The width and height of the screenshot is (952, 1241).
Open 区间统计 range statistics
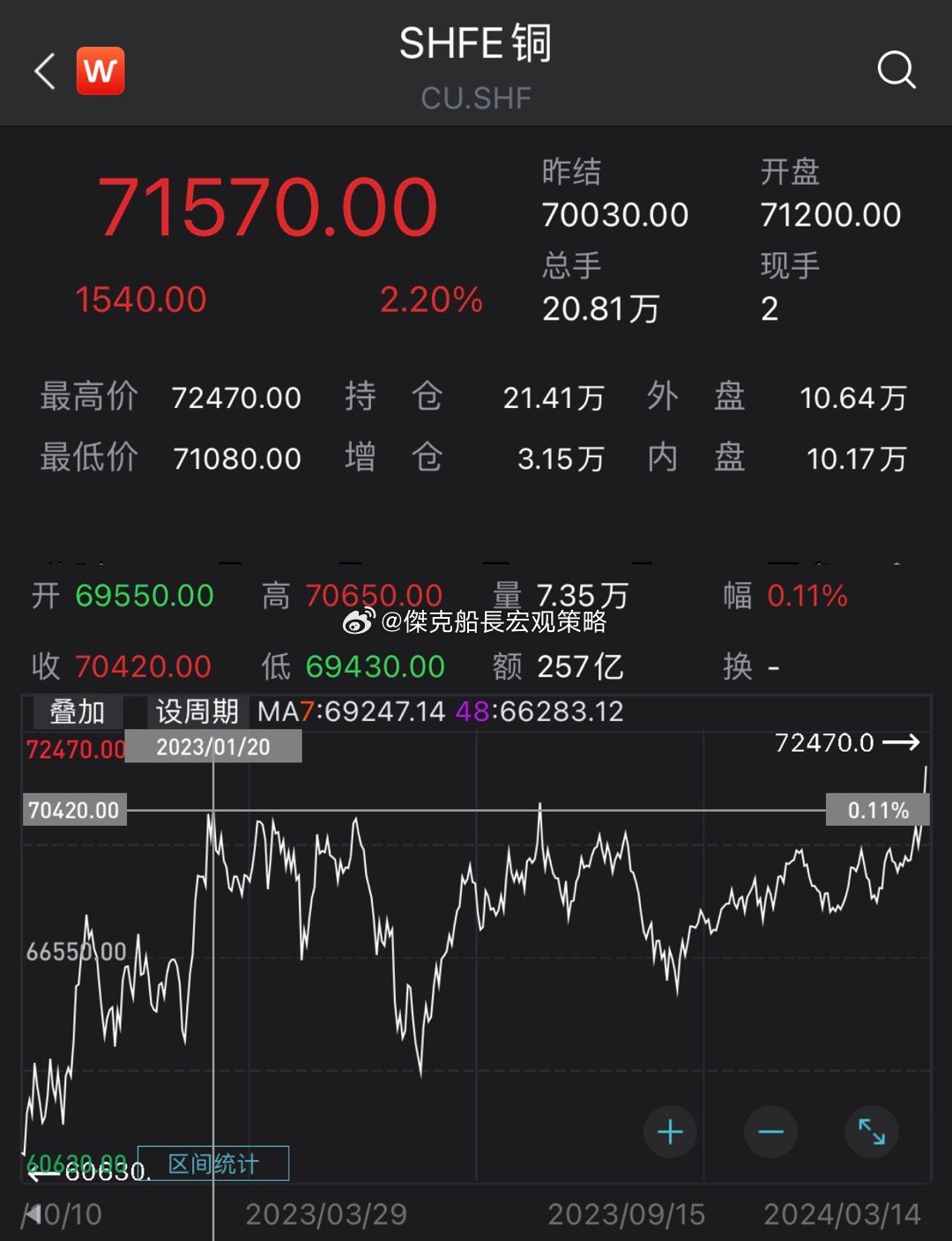(x=213, y=1164)
